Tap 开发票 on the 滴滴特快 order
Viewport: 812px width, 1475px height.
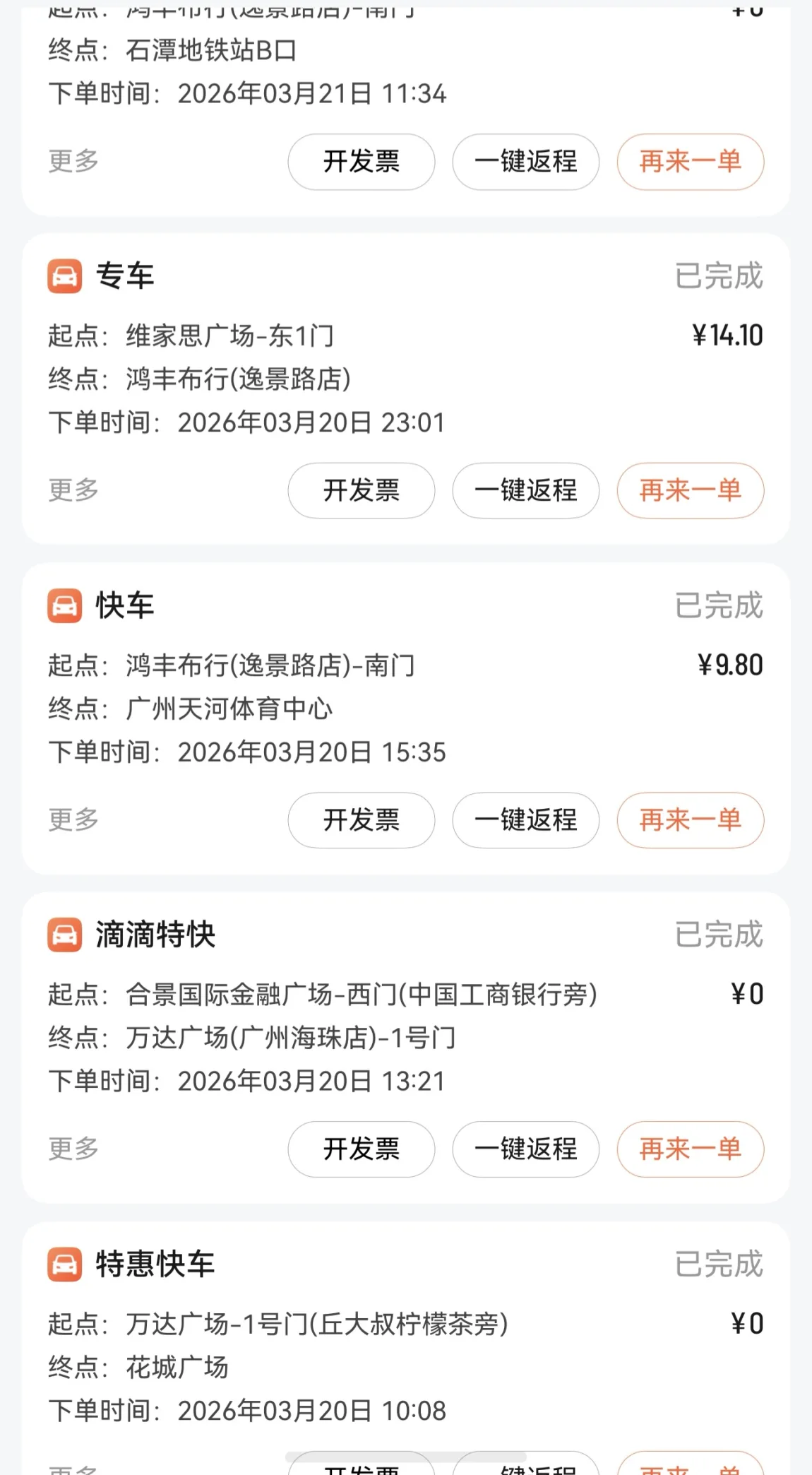tap(361, 1149)
